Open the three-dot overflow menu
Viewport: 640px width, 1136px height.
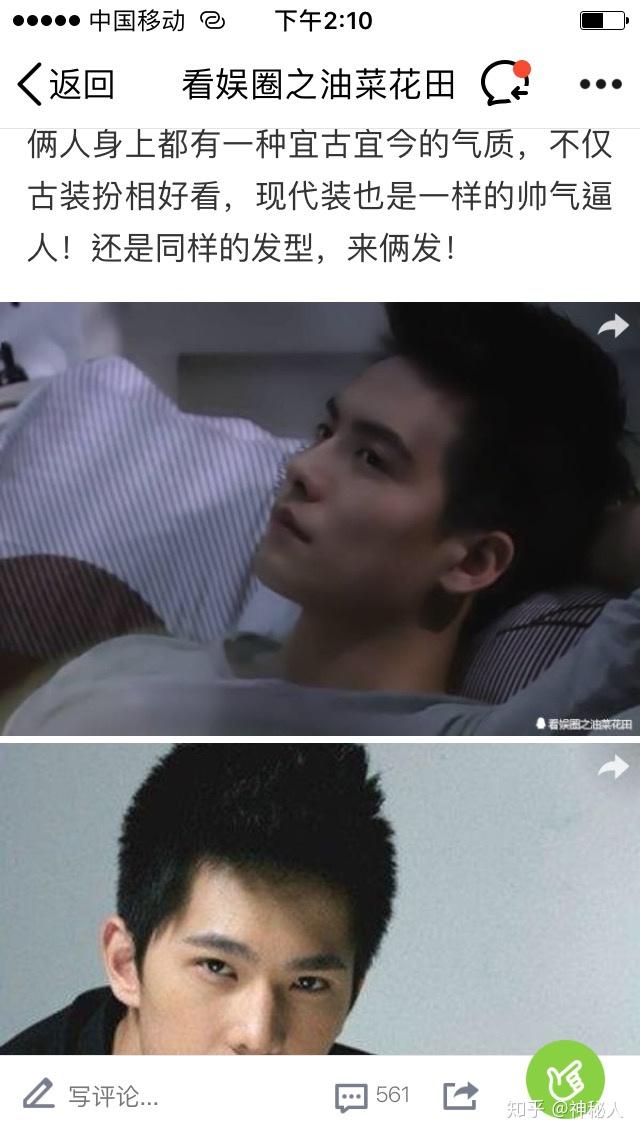tap(600, 85)
